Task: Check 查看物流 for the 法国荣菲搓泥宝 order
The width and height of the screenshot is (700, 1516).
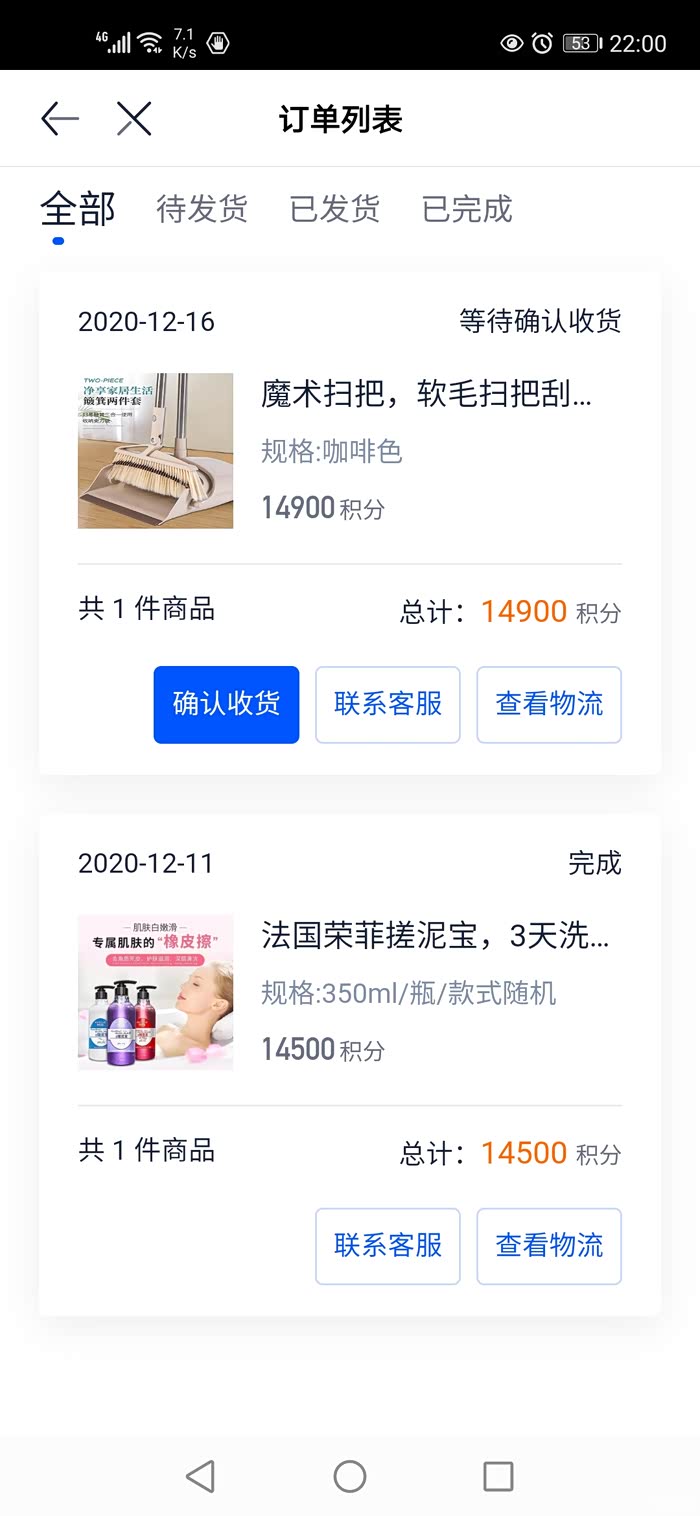Action: [x=549, y=1246]
